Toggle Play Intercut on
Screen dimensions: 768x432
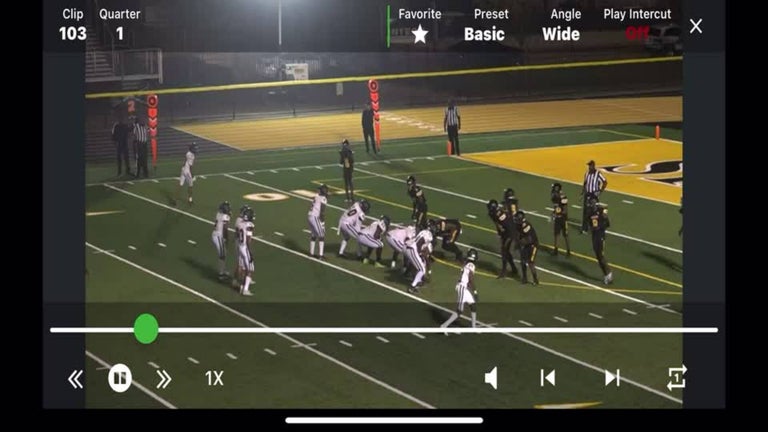[x=637, y=34]
